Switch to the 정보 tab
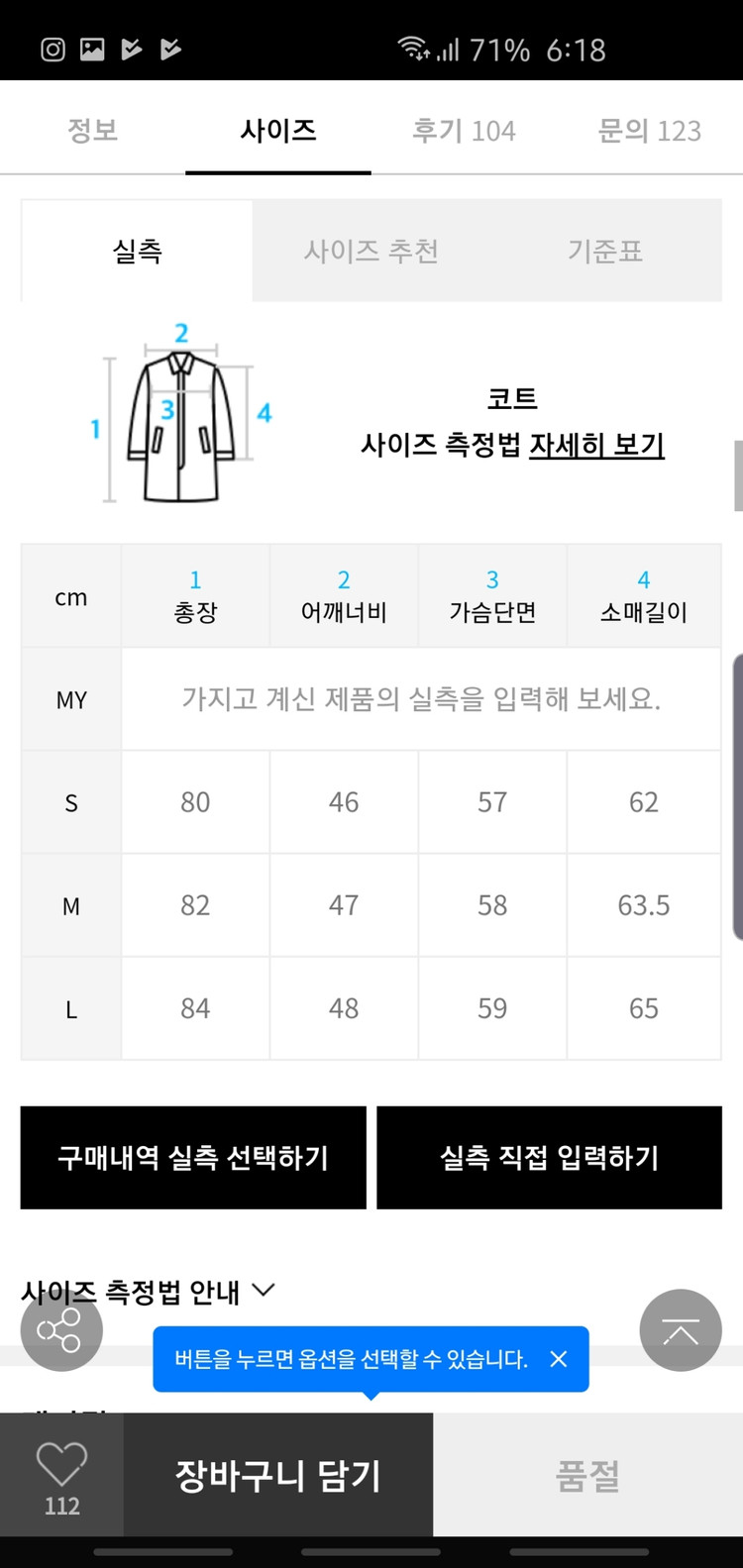743x1568 pixels. coord(91,130)
